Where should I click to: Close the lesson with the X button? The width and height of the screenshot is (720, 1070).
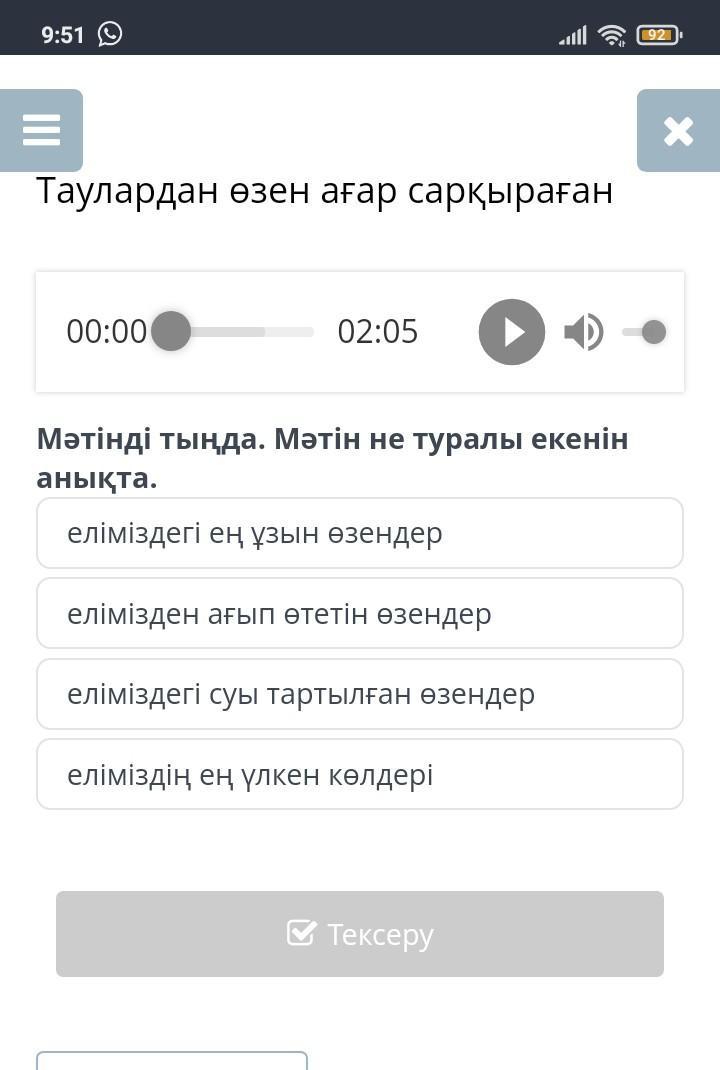click(677, 130)
